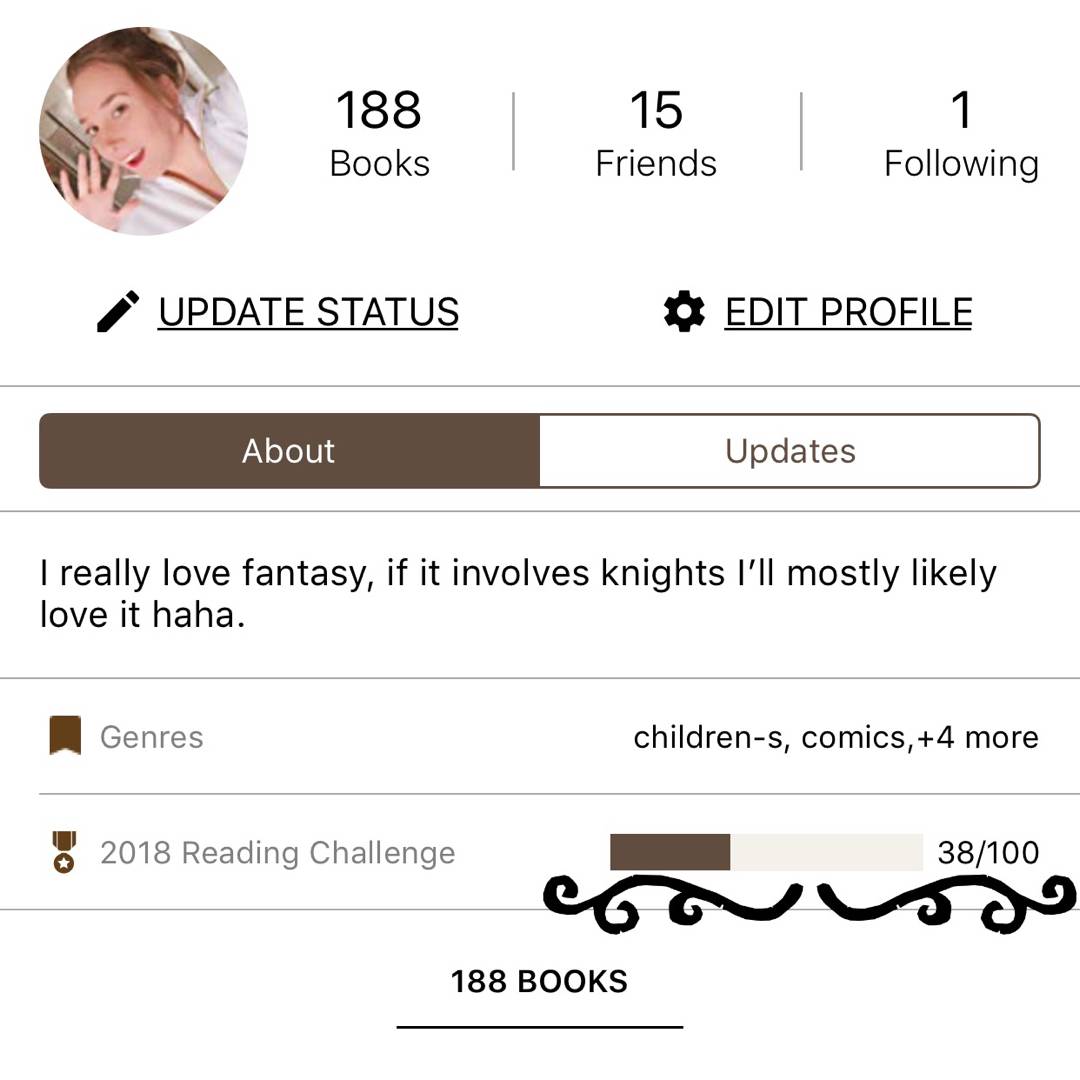Screen dimensions: 1080x1080
Task: Select the 188 BOOKS shelf tab
Action: point(539,982)
